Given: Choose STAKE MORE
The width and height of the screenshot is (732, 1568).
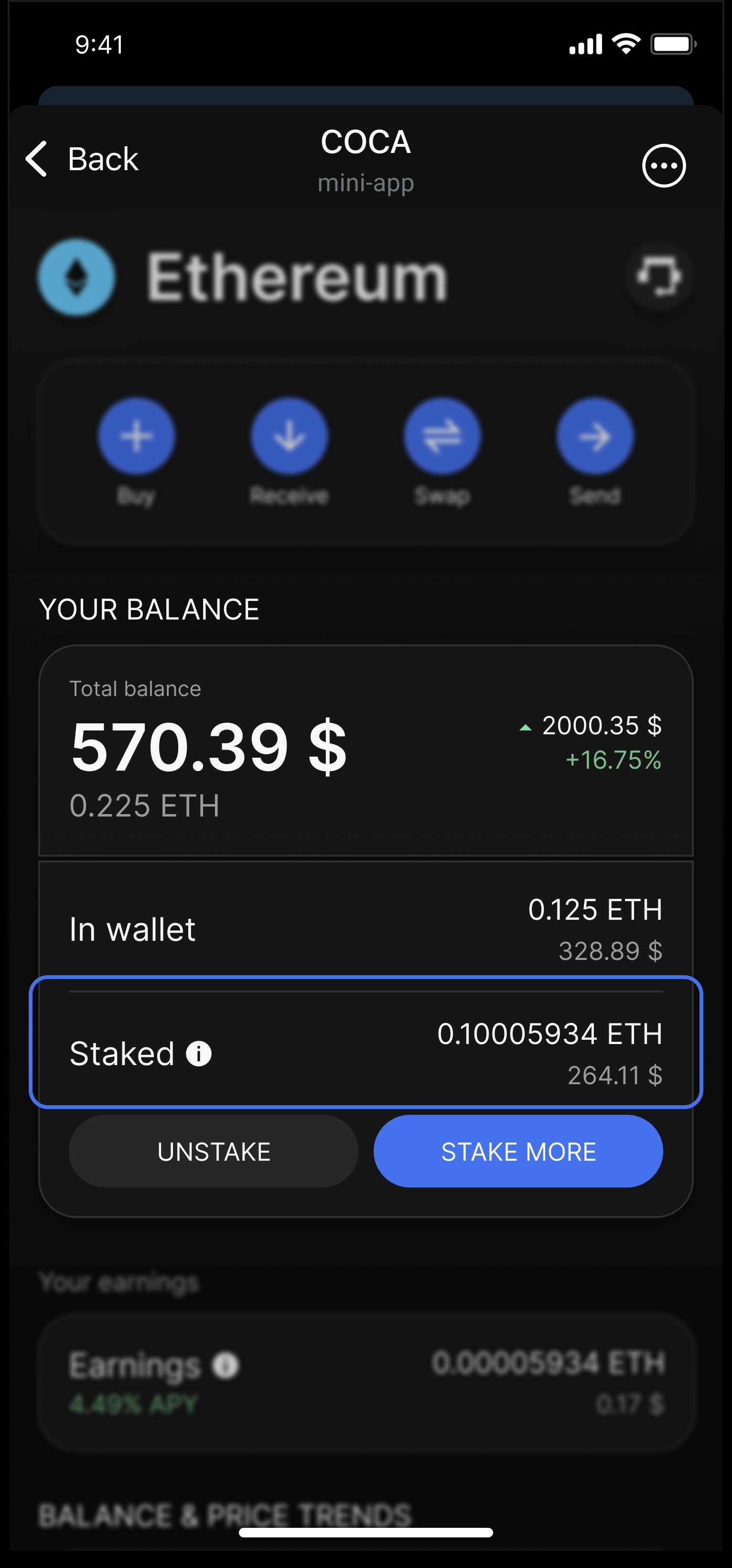Looking at the screenshot, I should (518, 1152).
